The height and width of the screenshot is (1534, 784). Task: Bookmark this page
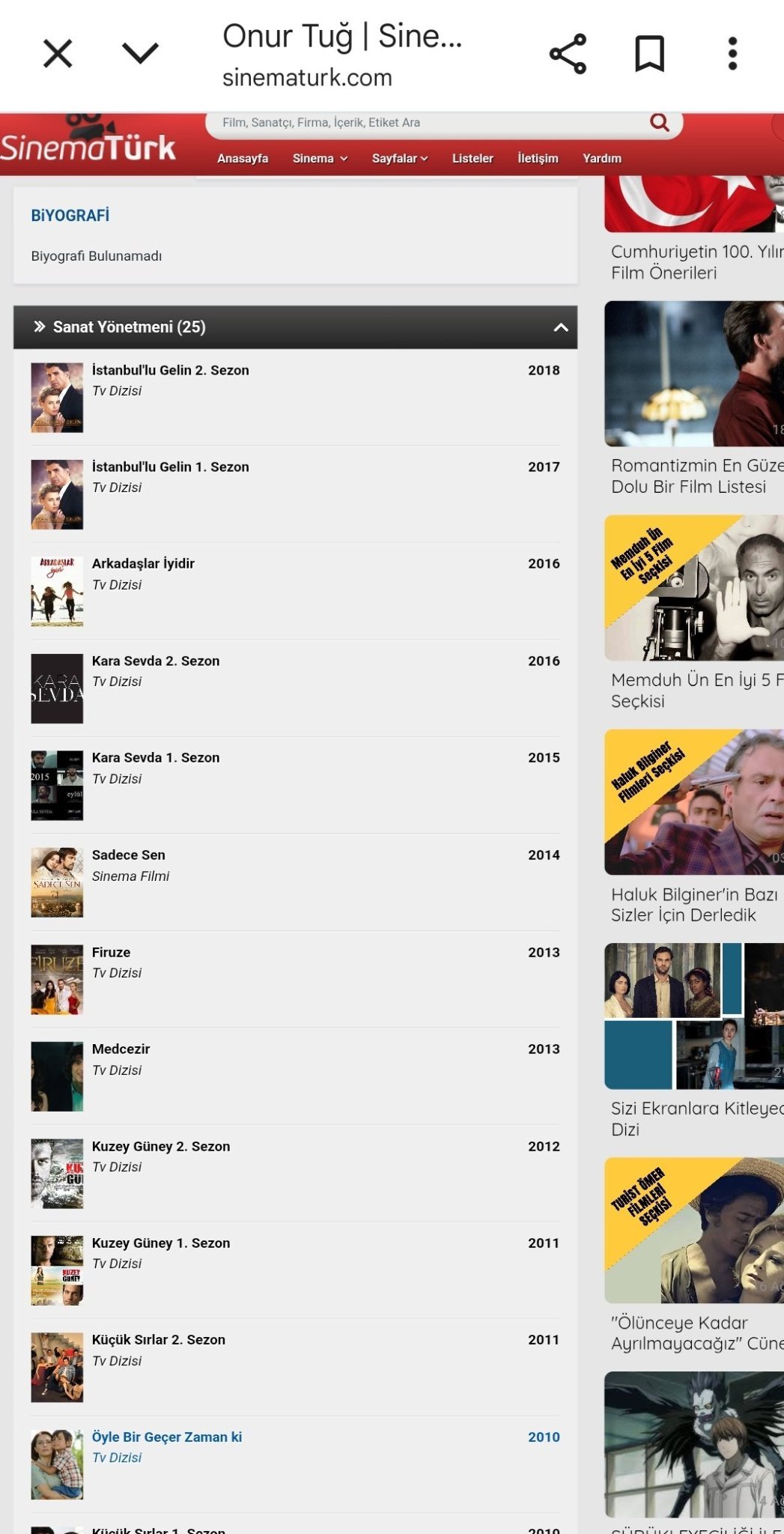coord(649,54)
